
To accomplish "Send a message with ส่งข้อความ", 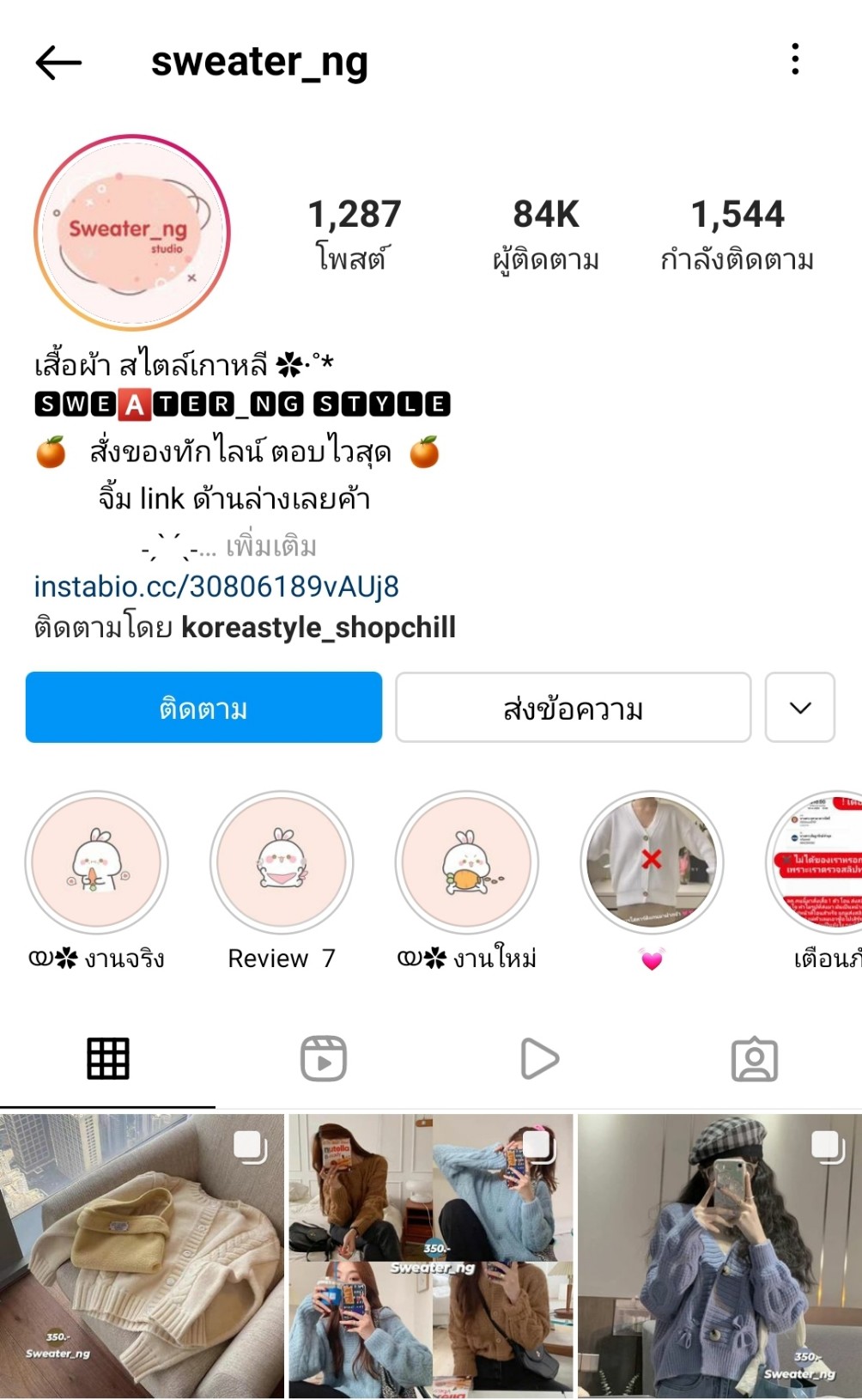I will tap(573, 708).
